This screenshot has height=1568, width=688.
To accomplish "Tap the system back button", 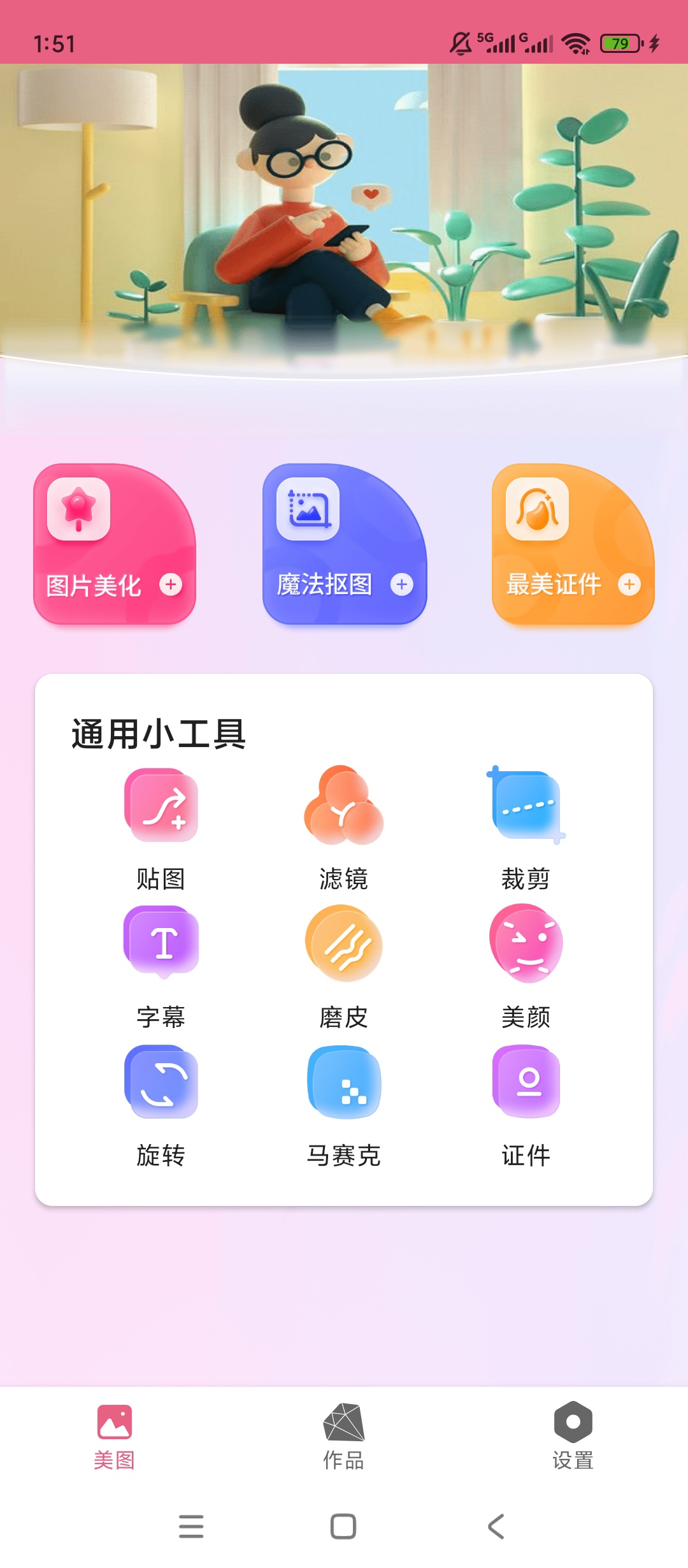I will (496, 1527).
